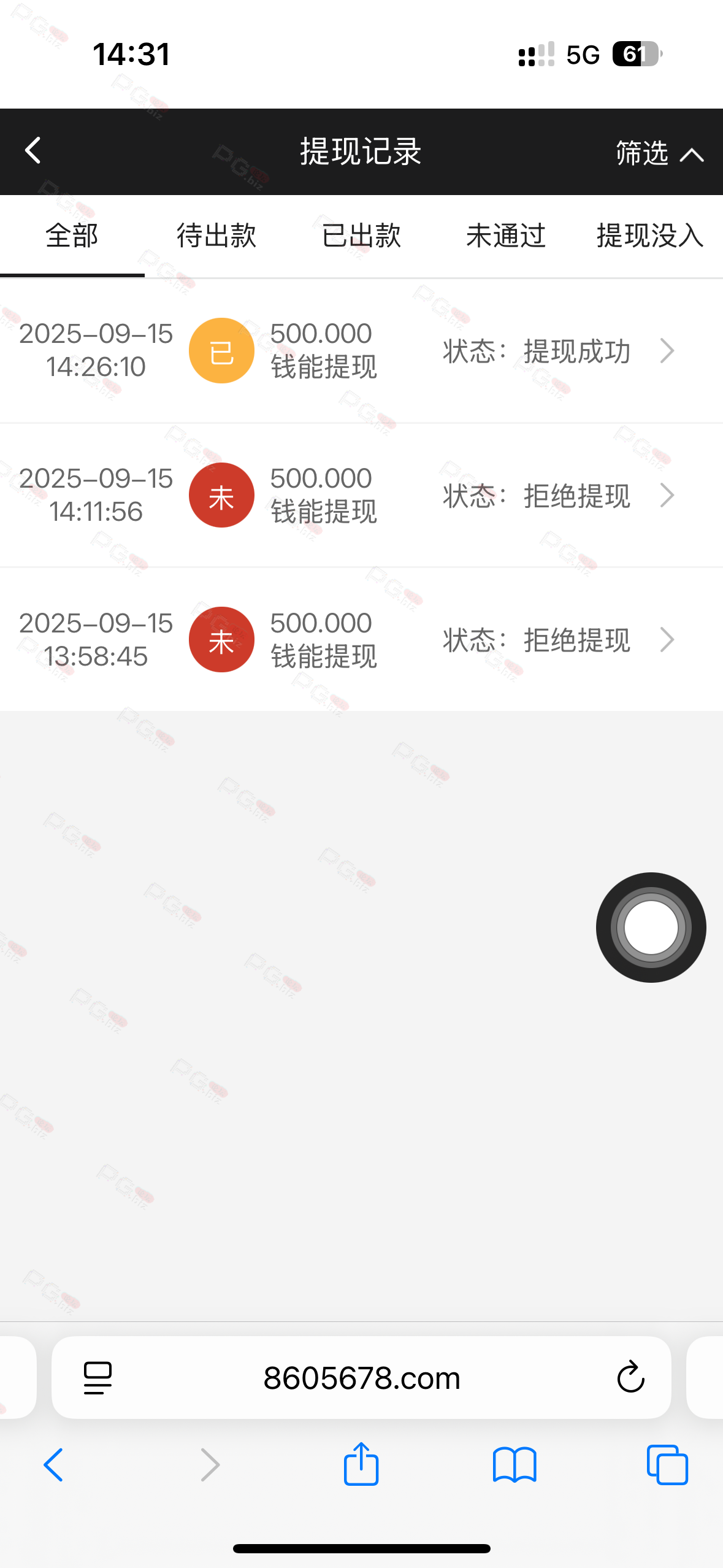This screenshot has width=723, height=1568.
Task: Switch to the 待出款 tab
Action: pyautogui.click(x=216, y=236)
